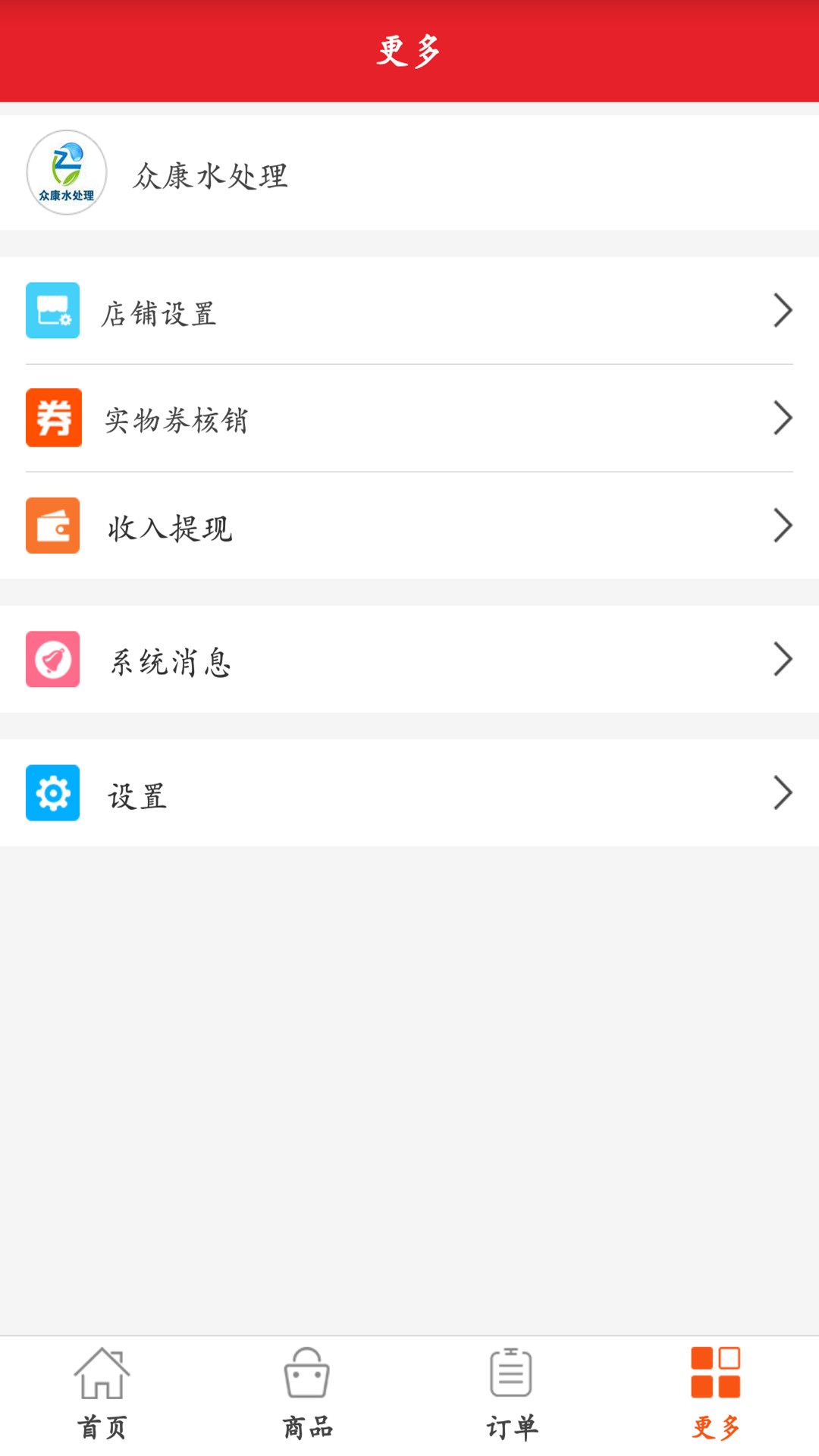This screenshot has height=1456, width=819.
Task: Select the 店铺设置 store settings icon
Action: (x=52, y=309)
